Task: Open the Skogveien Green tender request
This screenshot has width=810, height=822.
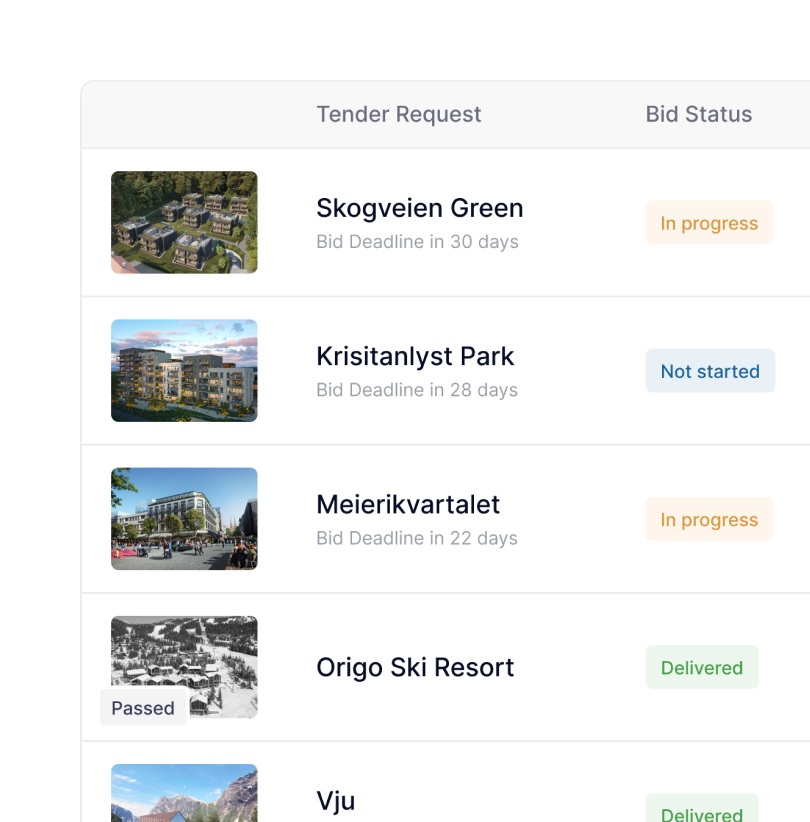Action: (x=419, y=208)
